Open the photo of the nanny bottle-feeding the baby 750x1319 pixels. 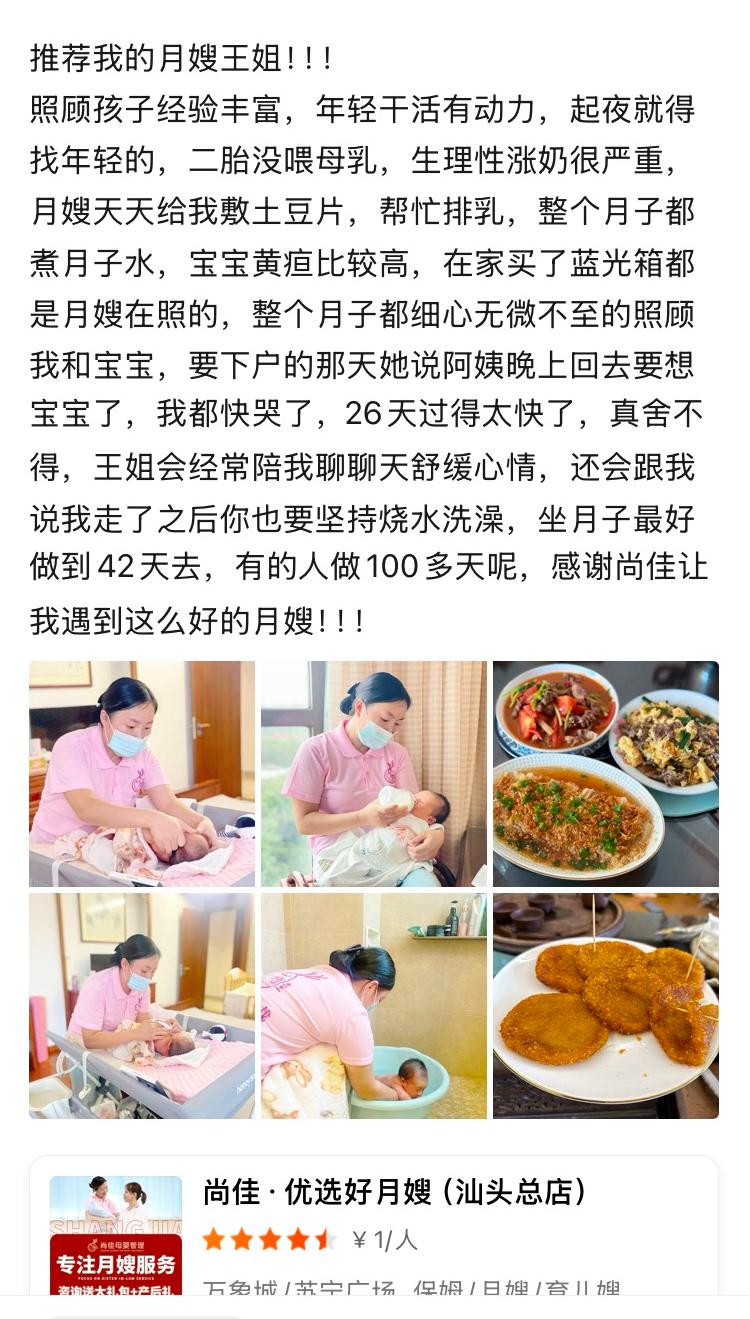tap(373, 773)
